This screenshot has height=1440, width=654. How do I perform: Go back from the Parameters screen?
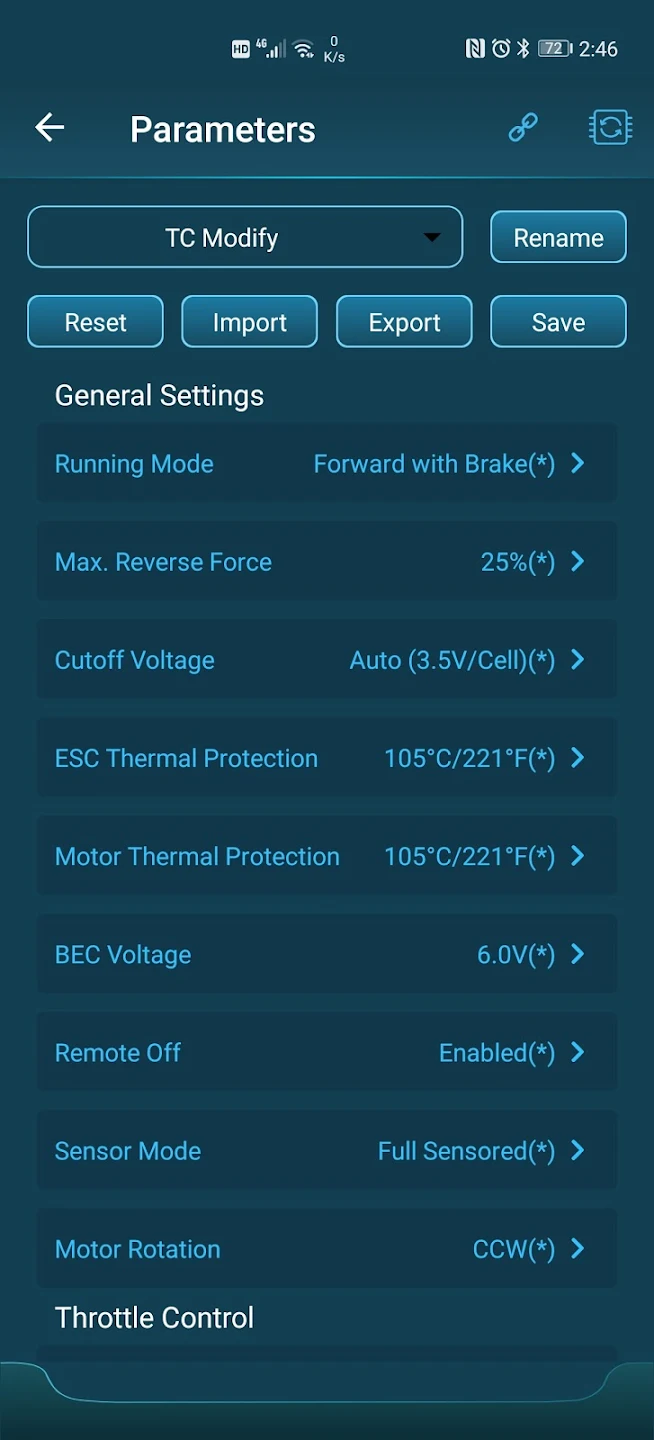coord(49,128)
